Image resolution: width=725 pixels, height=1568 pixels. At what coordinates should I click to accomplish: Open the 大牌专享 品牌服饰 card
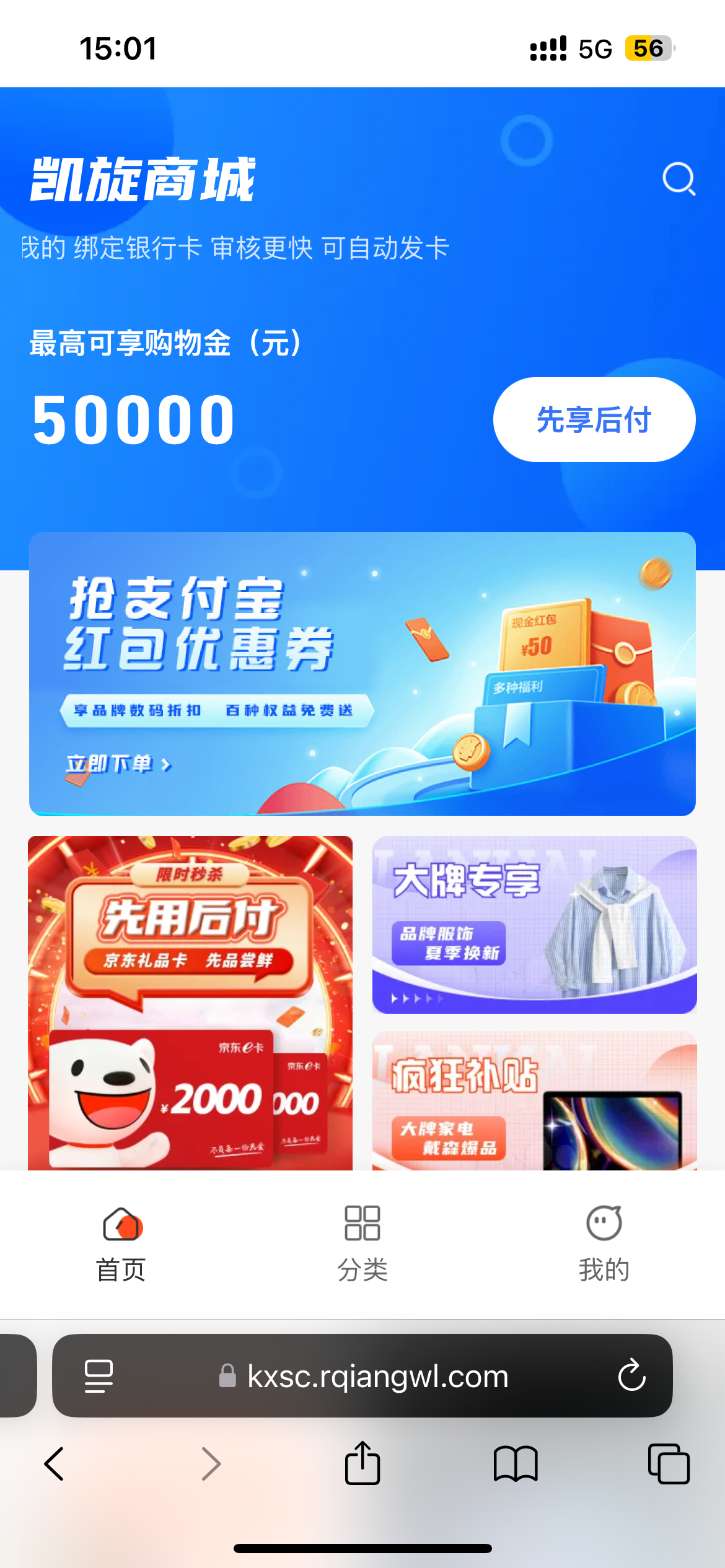point(534,925)
